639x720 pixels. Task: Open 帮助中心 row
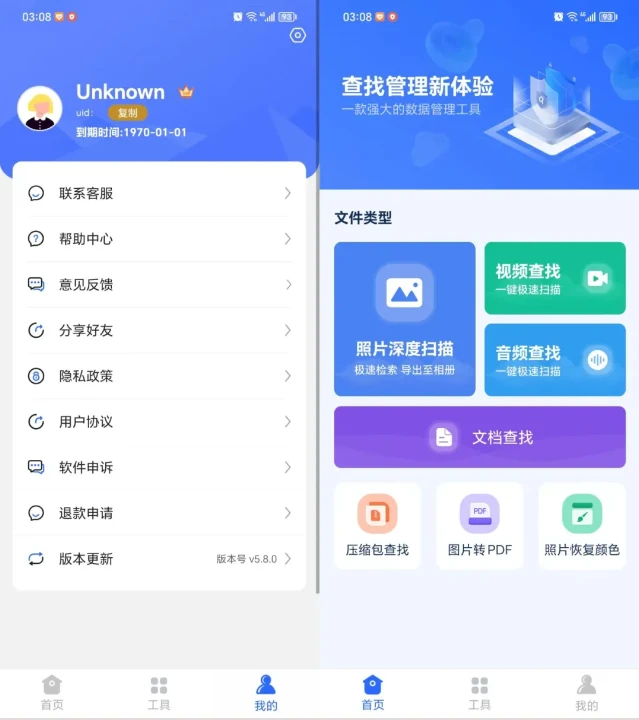[159, 239]
